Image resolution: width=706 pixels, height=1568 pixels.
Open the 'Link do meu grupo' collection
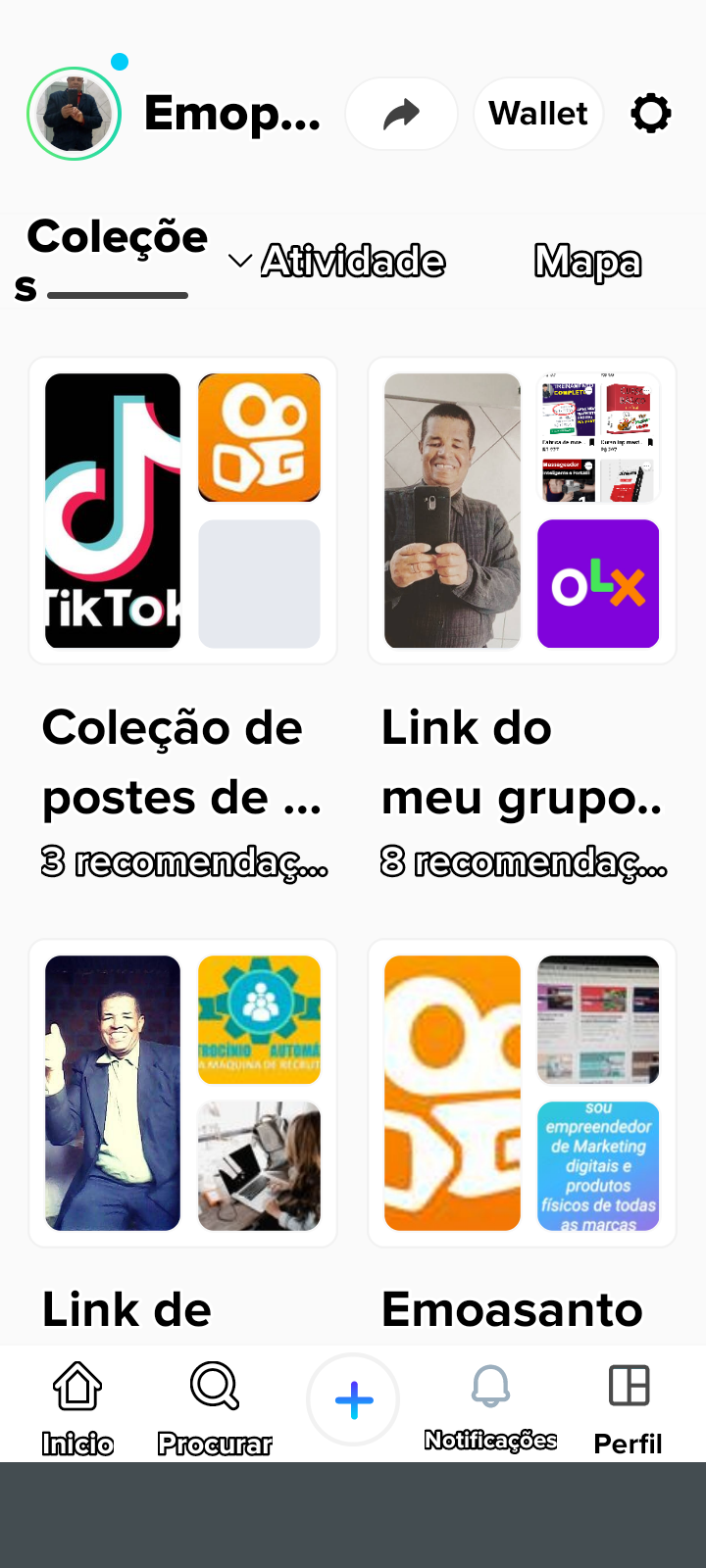522,511
